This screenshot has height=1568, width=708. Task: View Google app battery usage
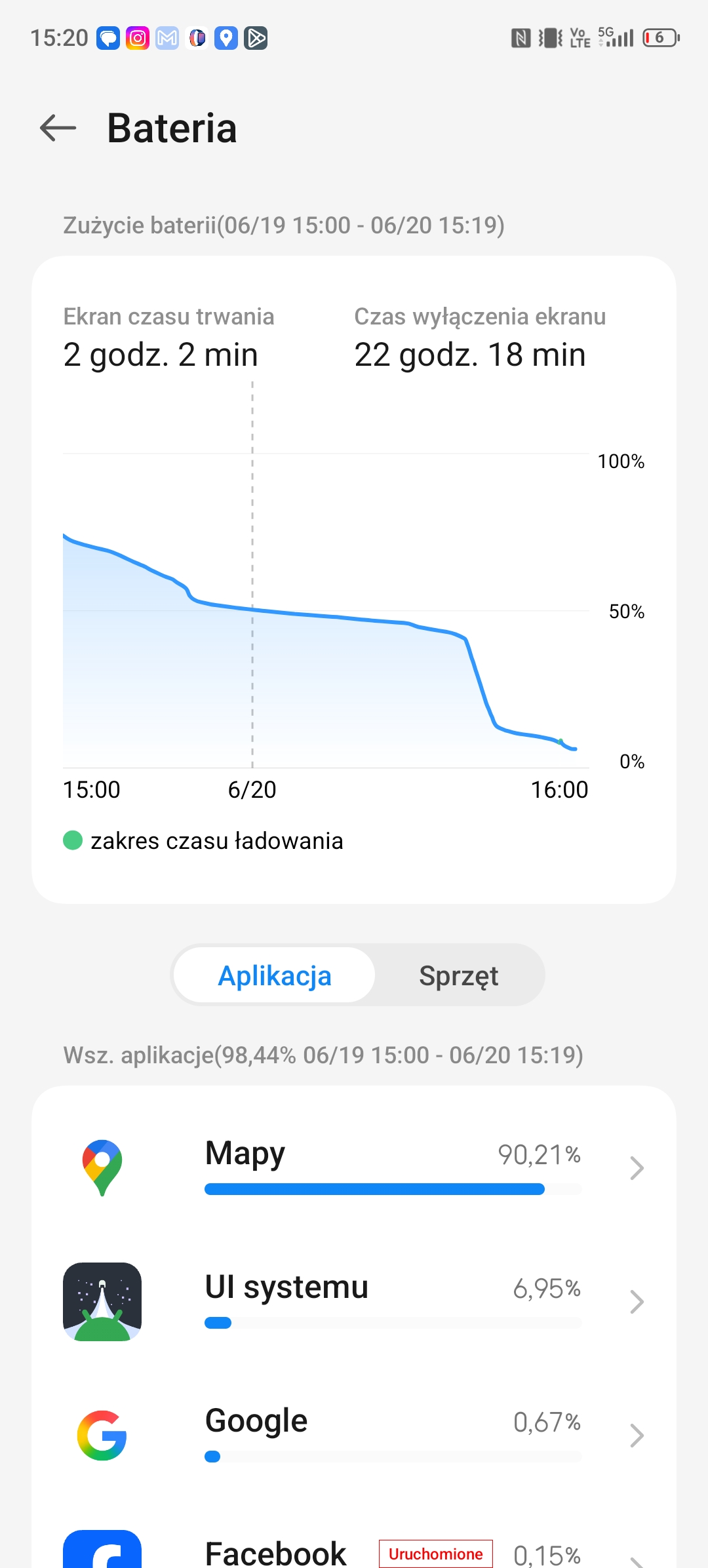354,1435
